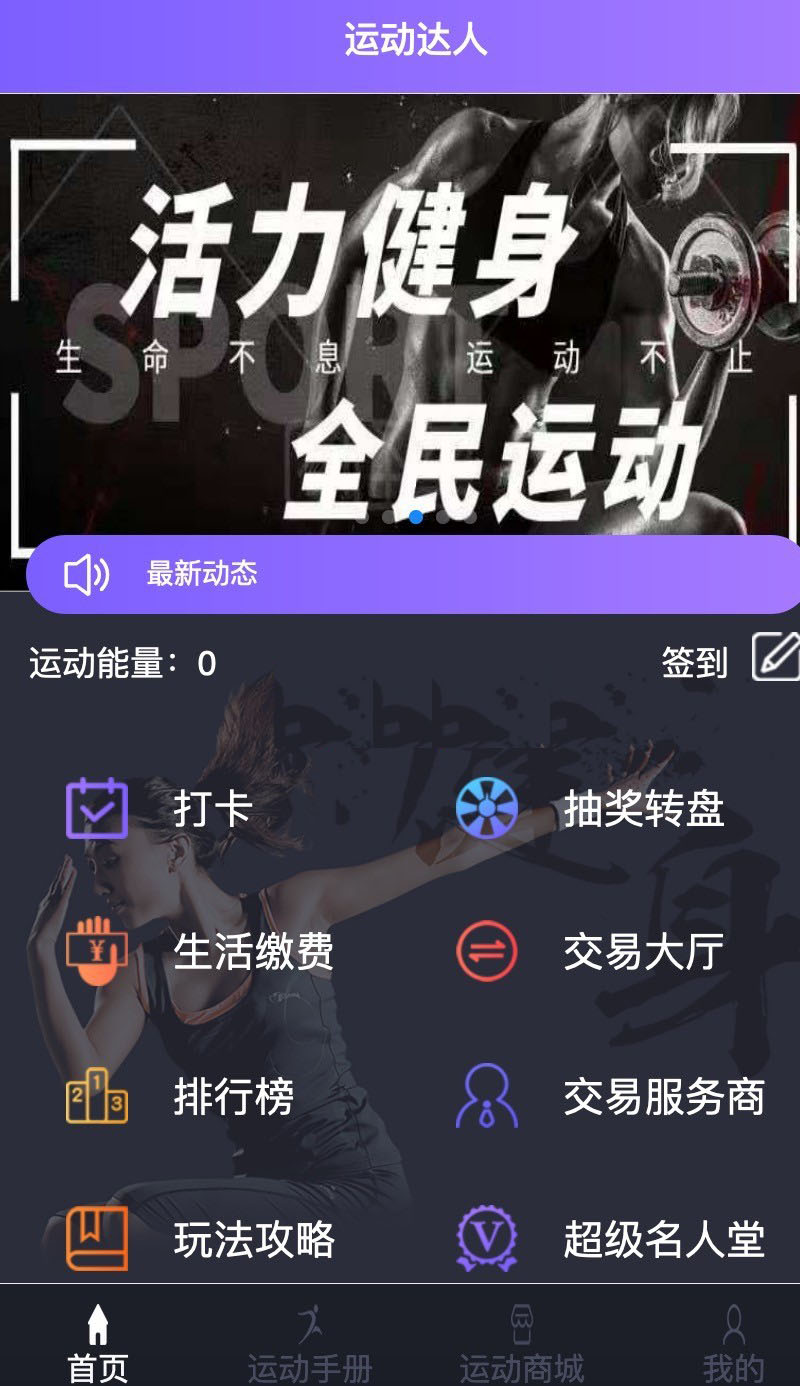800x1386 pixels.
Task: Tap the 签到 check-in button
Action: coord(728,660)
